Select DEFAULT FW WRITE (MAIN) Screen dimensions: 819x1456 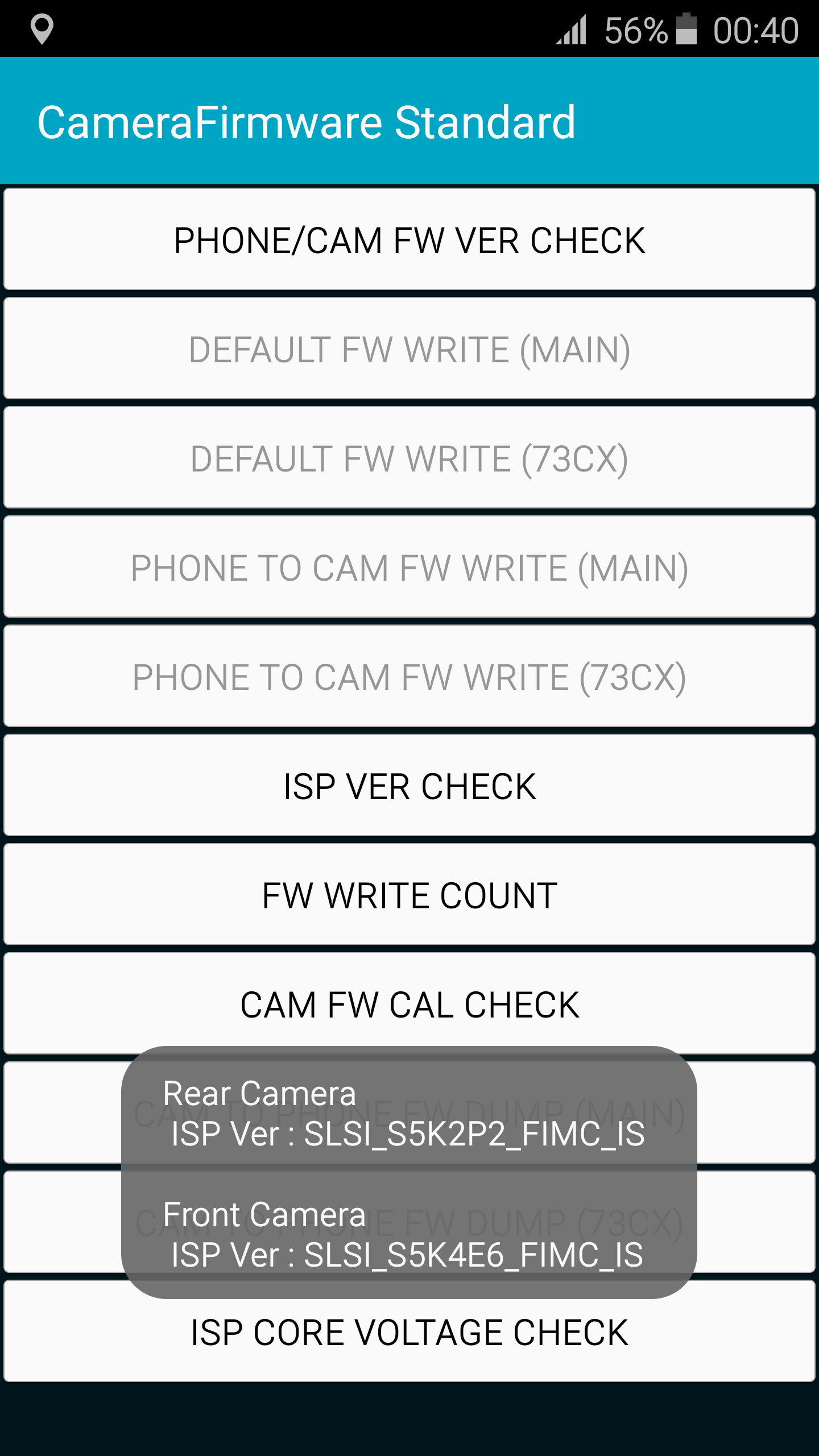pyautogui.click(x=409, y=349)
